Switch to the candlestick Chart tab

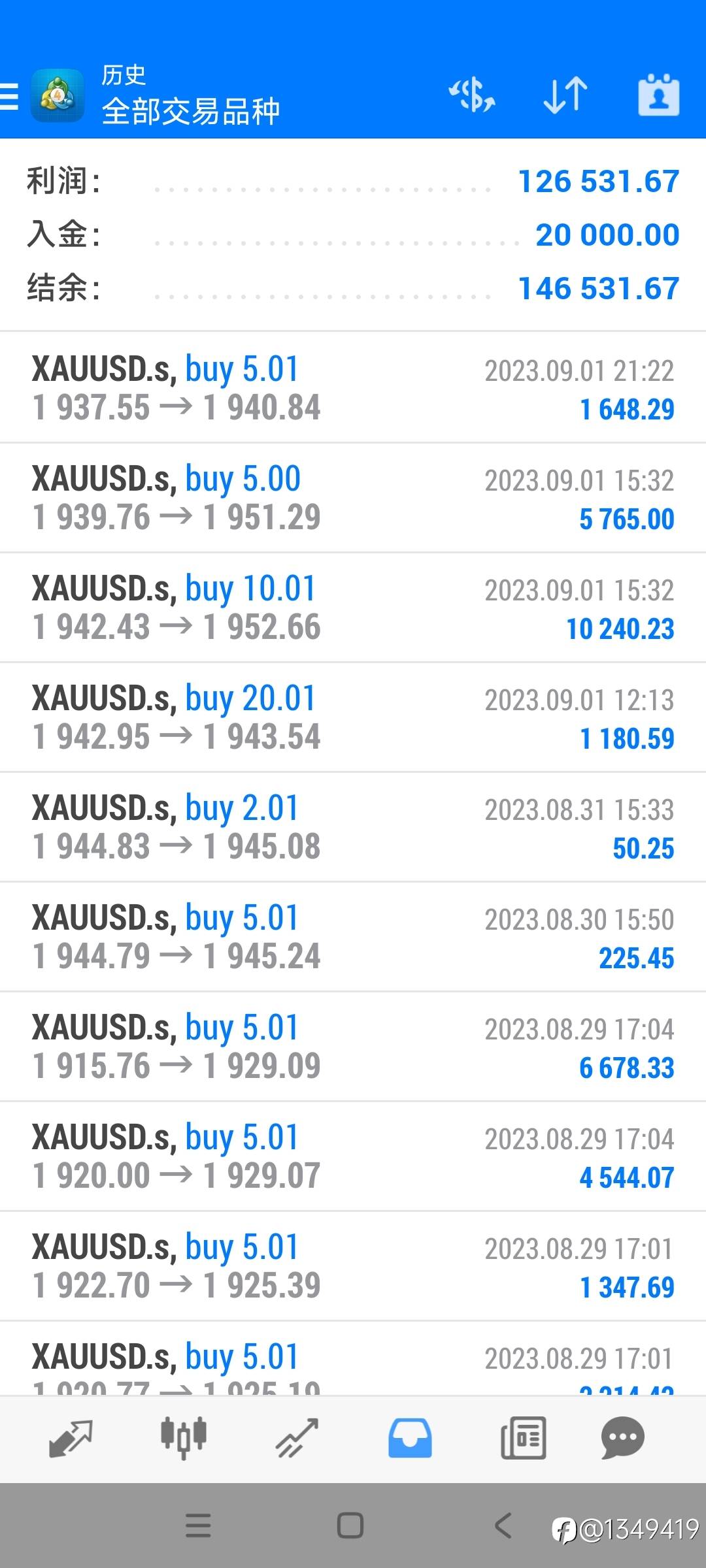pos(184,1439)
